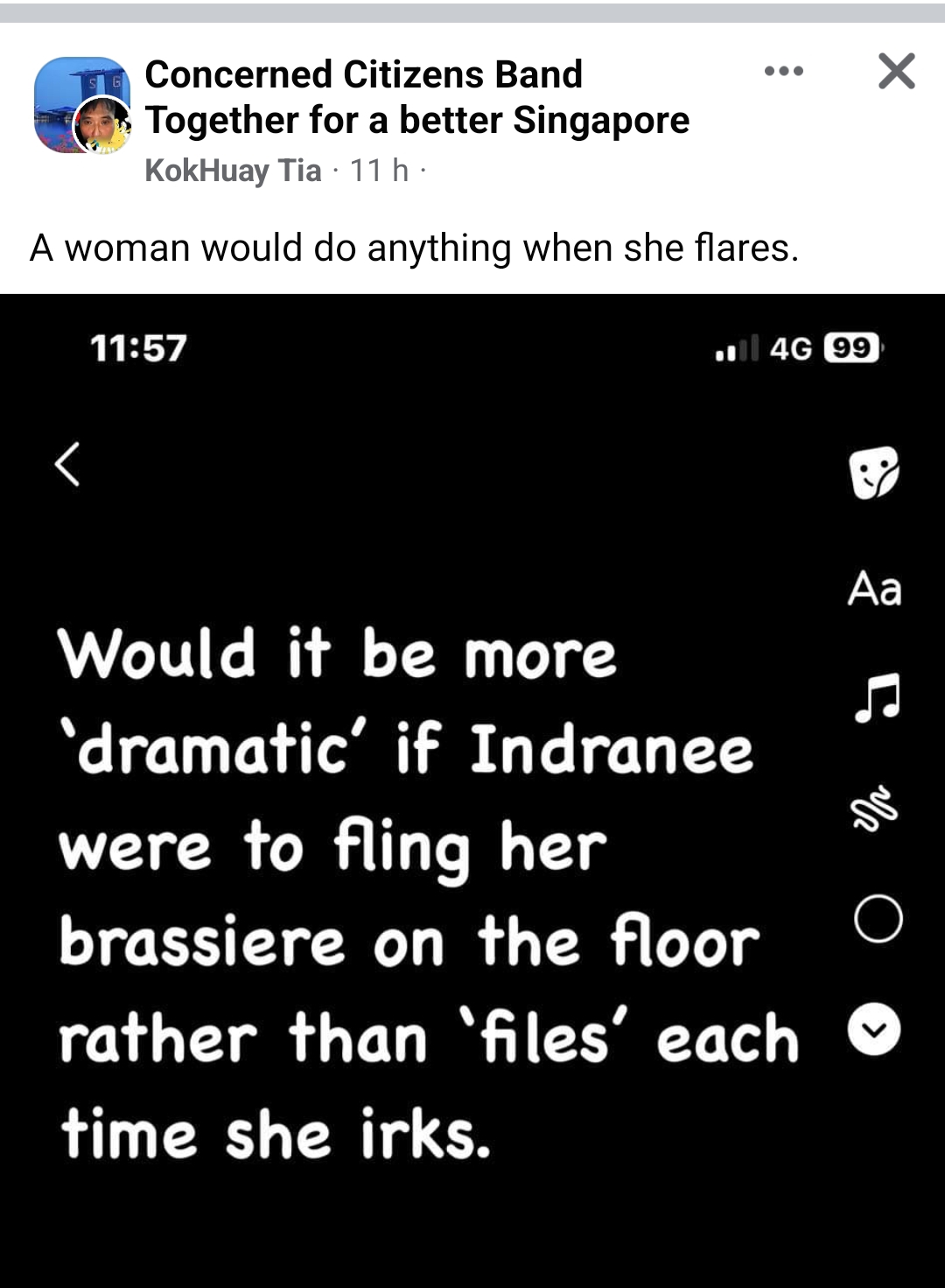
Task: Close this post with the X
Action: (x=896, y=72)
